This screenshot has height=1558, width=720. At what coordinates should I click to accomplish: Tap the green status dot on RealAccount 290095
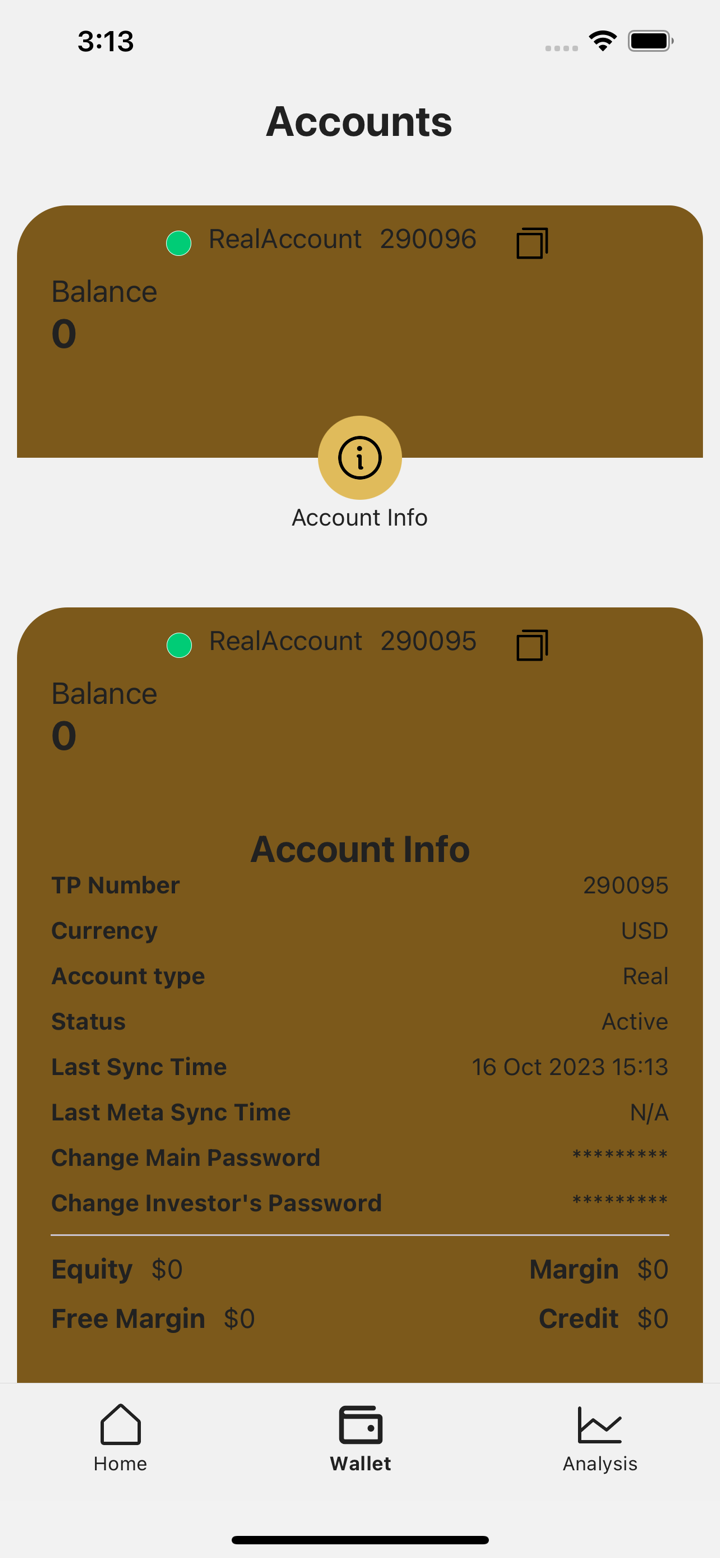click(179, 645)
